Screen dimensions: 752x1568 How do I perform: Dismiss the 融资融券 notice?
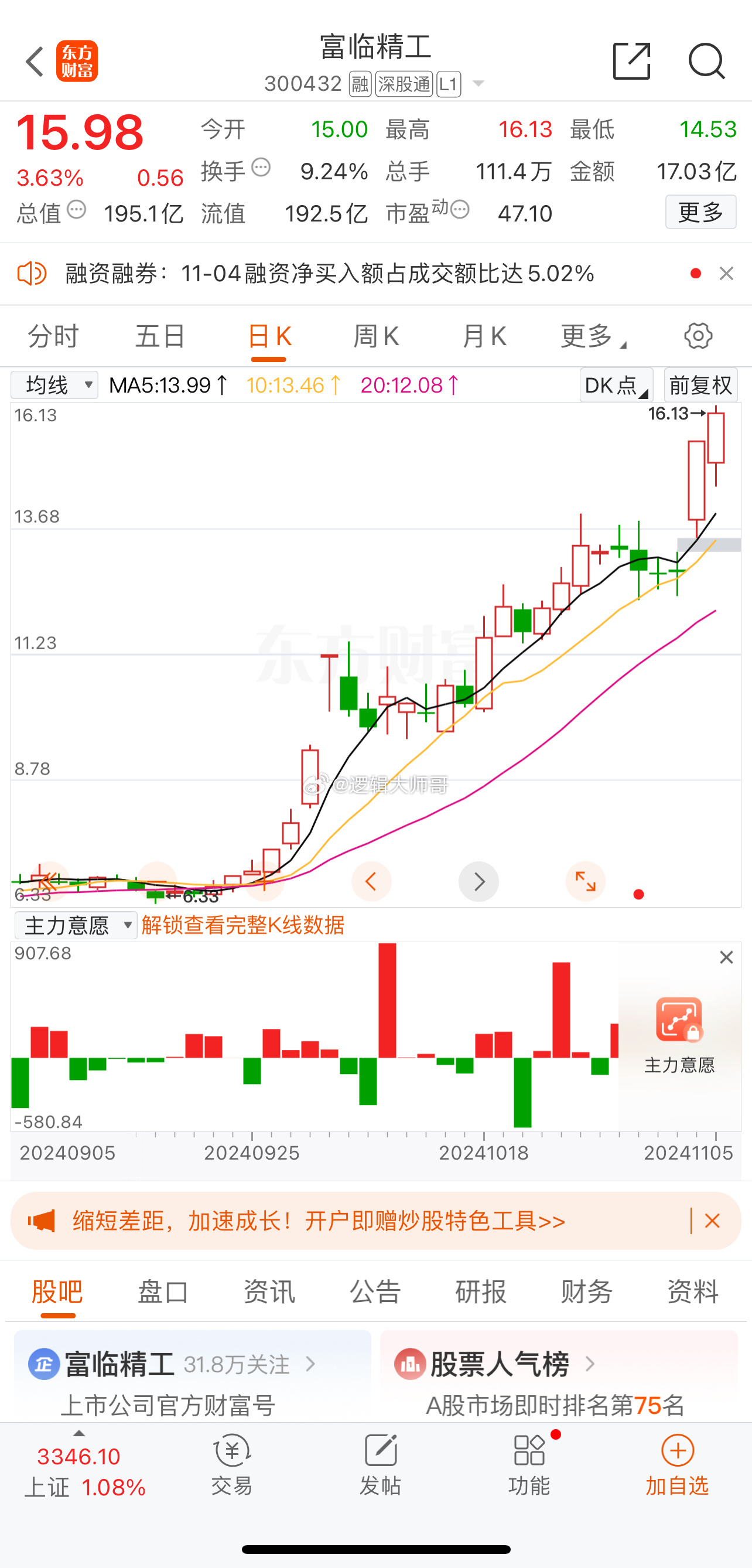click(726, 274)
